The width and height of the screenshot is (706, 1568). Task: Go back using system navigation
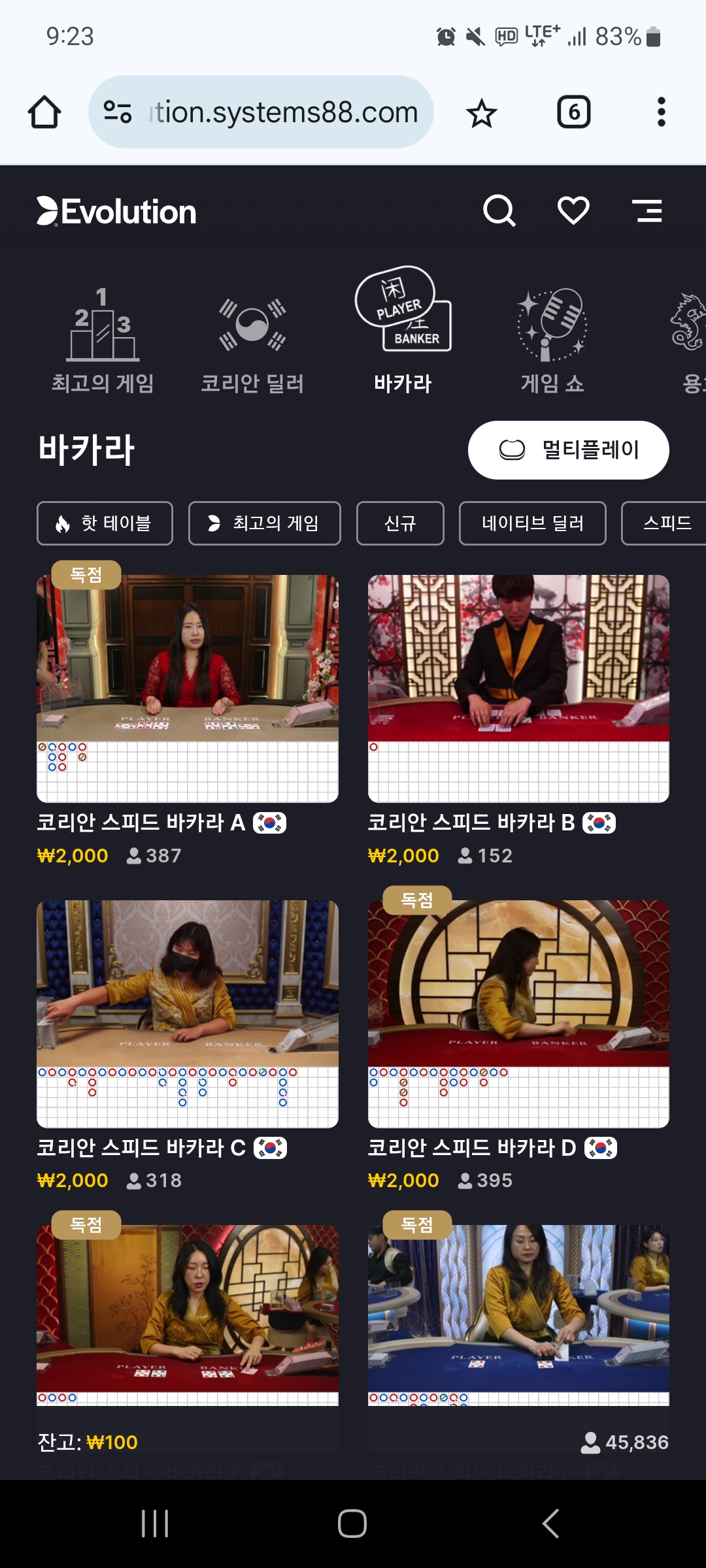coord(550,1524)
